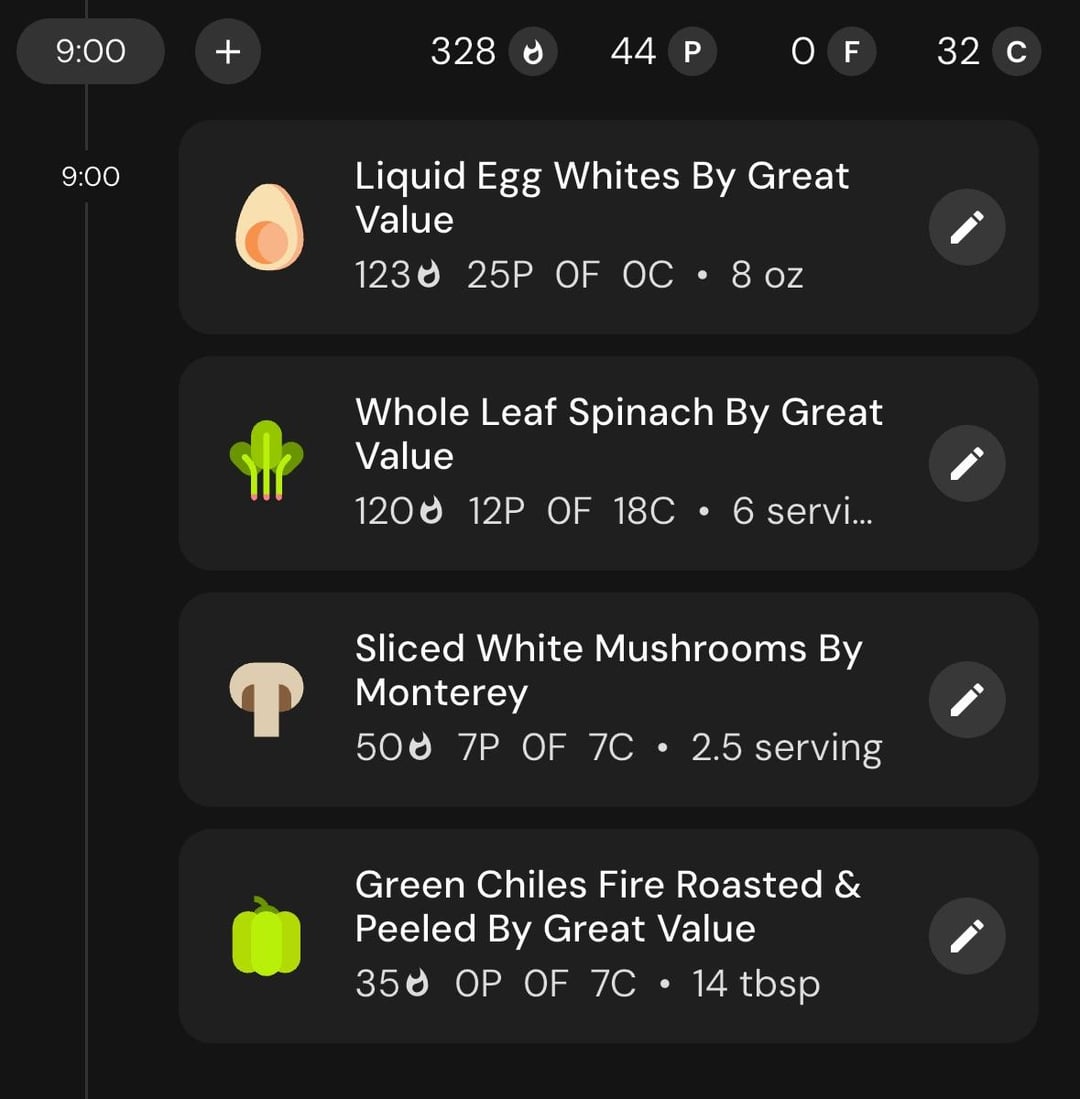Open the Whole Leaf Spinach card
This screenshot has height=1099, width=1080.
(600, 463)
